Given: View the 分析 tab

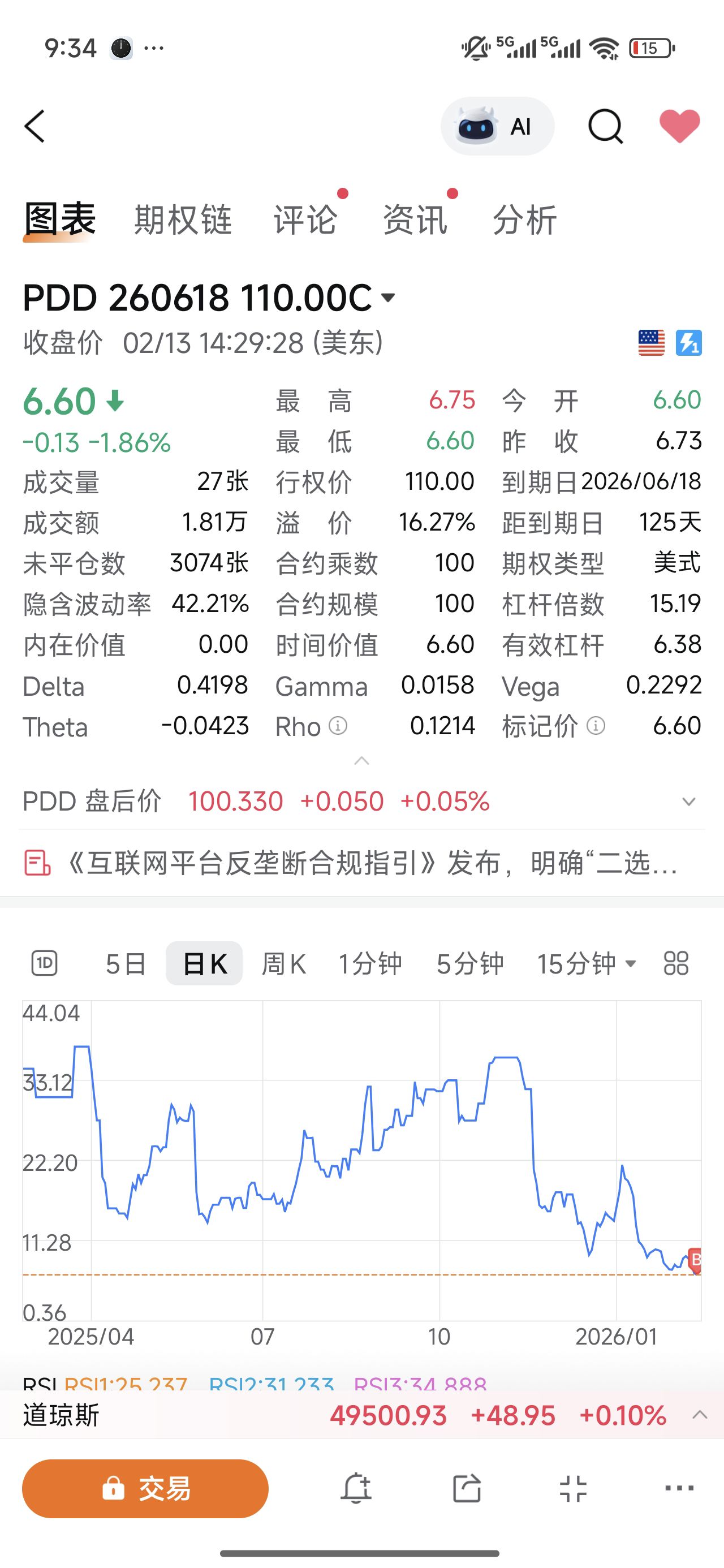Looking at the screenshot, I should 524,219.
